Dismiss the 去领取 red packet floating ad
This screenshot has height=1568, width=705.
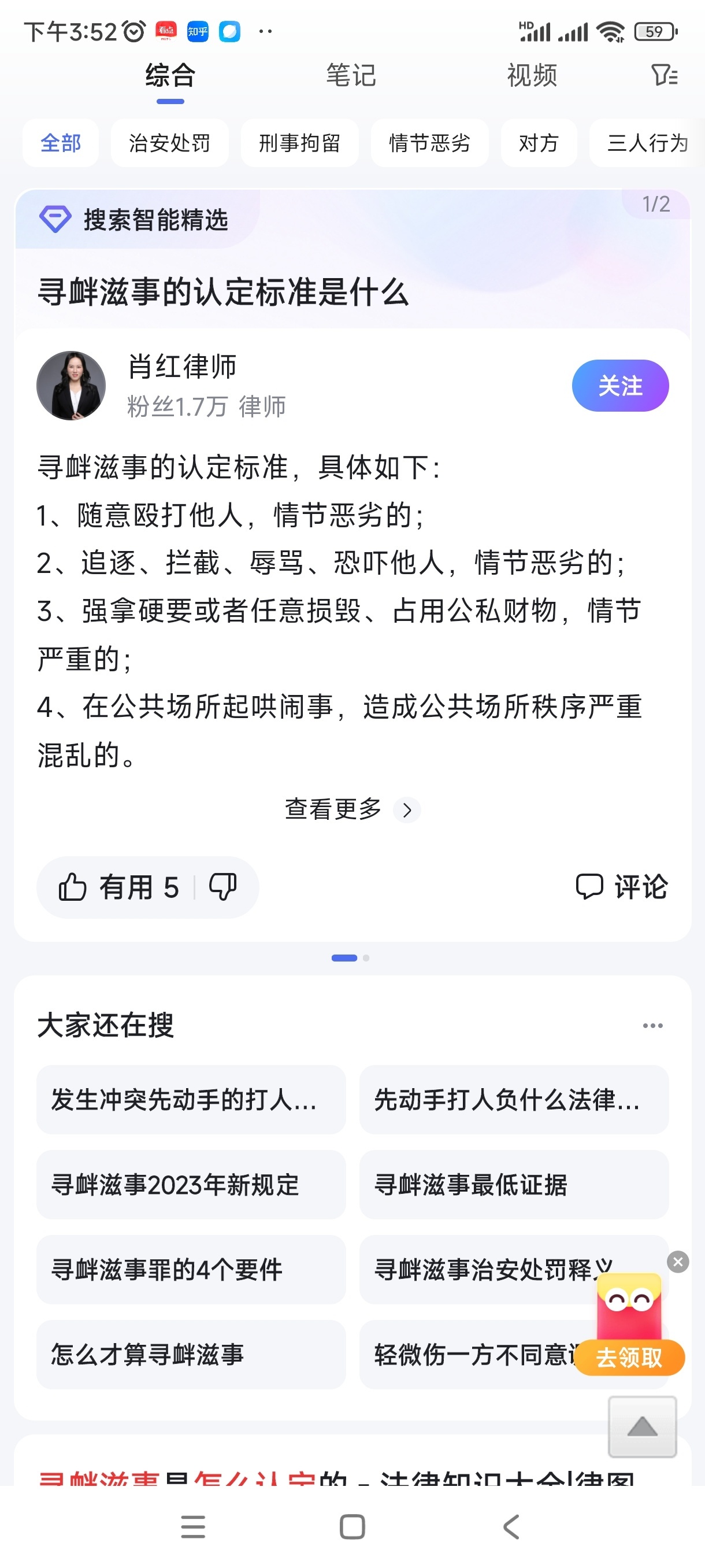coord(678,1262)
